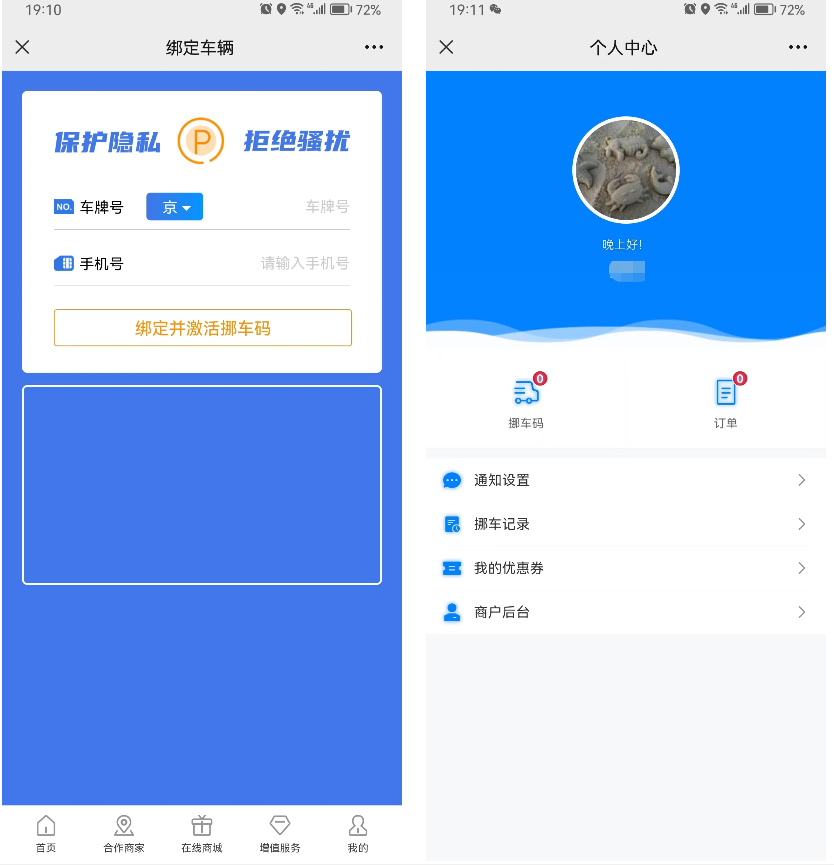Image resolution: width=834 pixels, height=865 pixels.
Task: Go to the 增值服务 tab
Action: point(280,834)
